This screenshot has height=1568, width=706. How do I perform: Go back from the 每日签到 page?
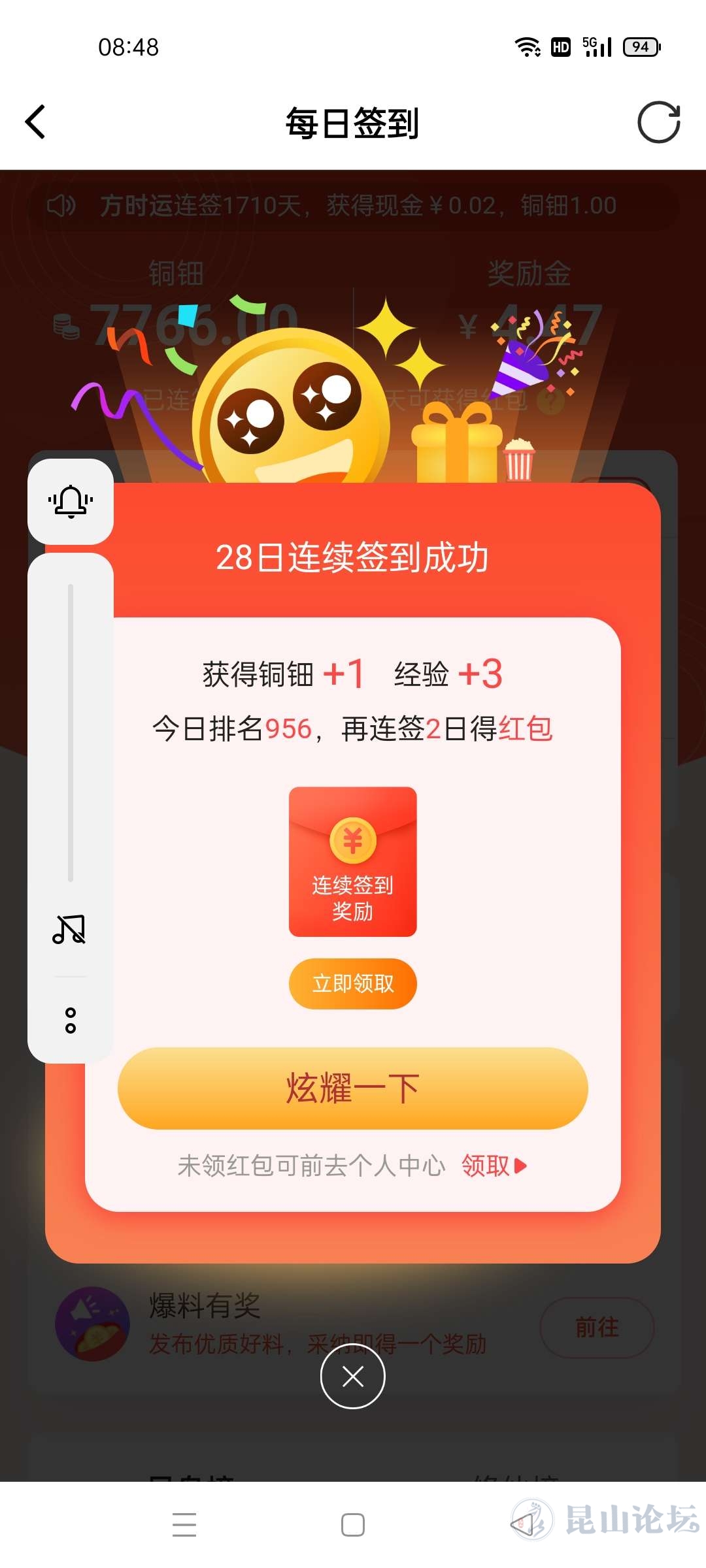(x=35, y=122)
